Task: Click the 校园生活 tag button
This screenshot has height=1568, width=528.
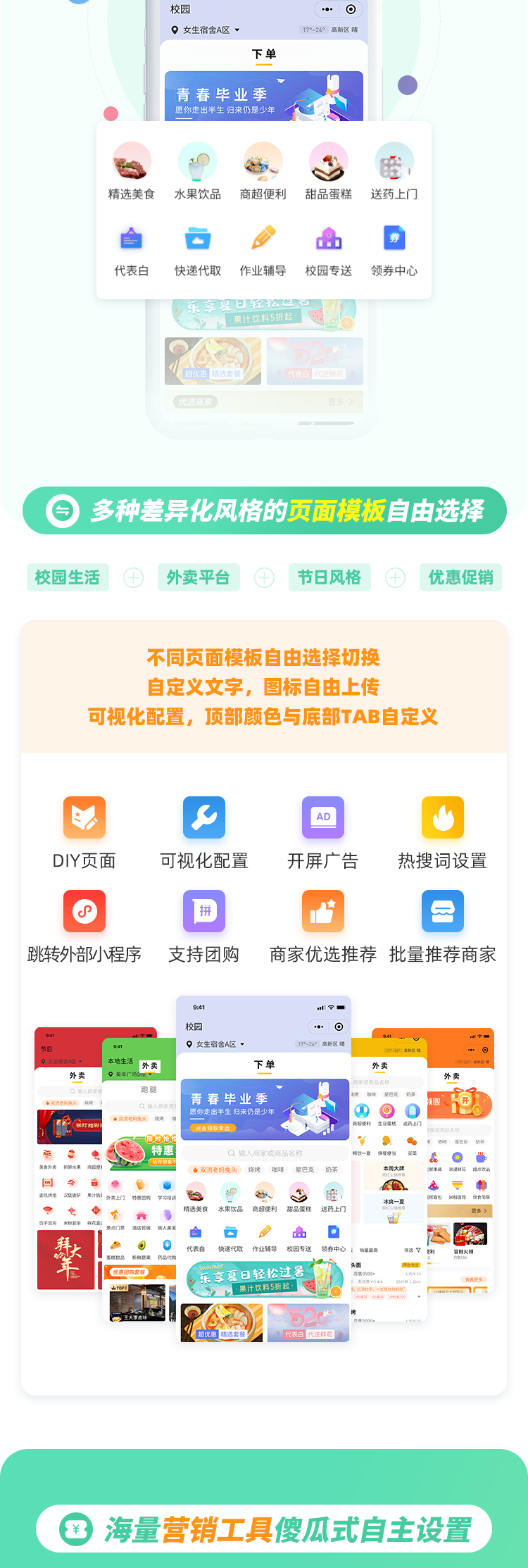Action: [68, 577]
